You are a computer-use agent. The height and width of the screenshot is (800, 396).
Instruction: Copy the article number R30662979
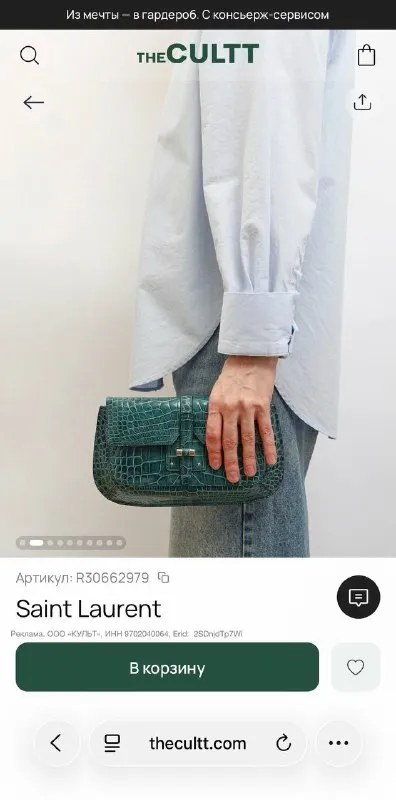163,578
